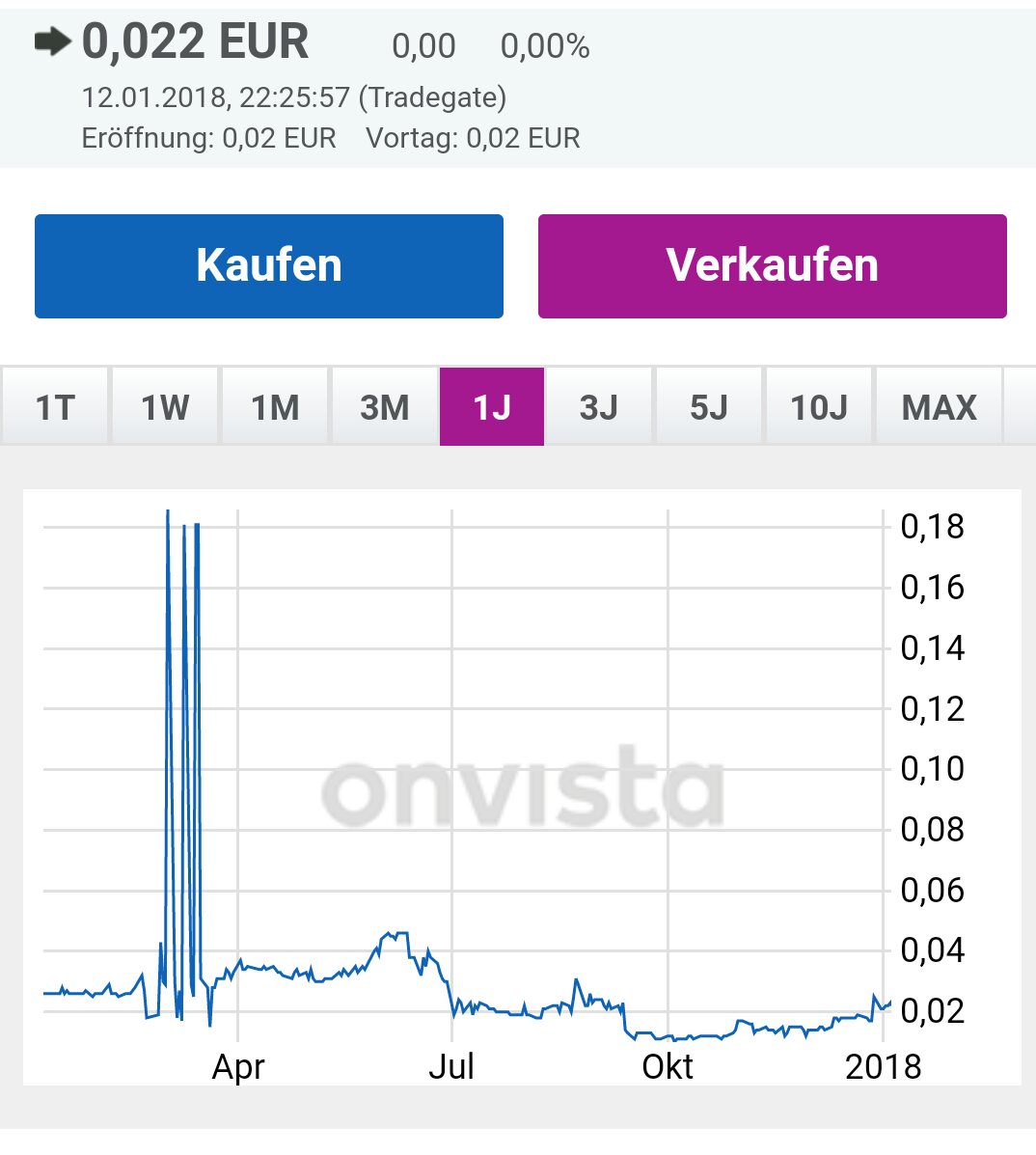Click the 0,00% change percentage
Image resolution: width=1036 pixels, height=1155 pixels.
pos(544,46)
